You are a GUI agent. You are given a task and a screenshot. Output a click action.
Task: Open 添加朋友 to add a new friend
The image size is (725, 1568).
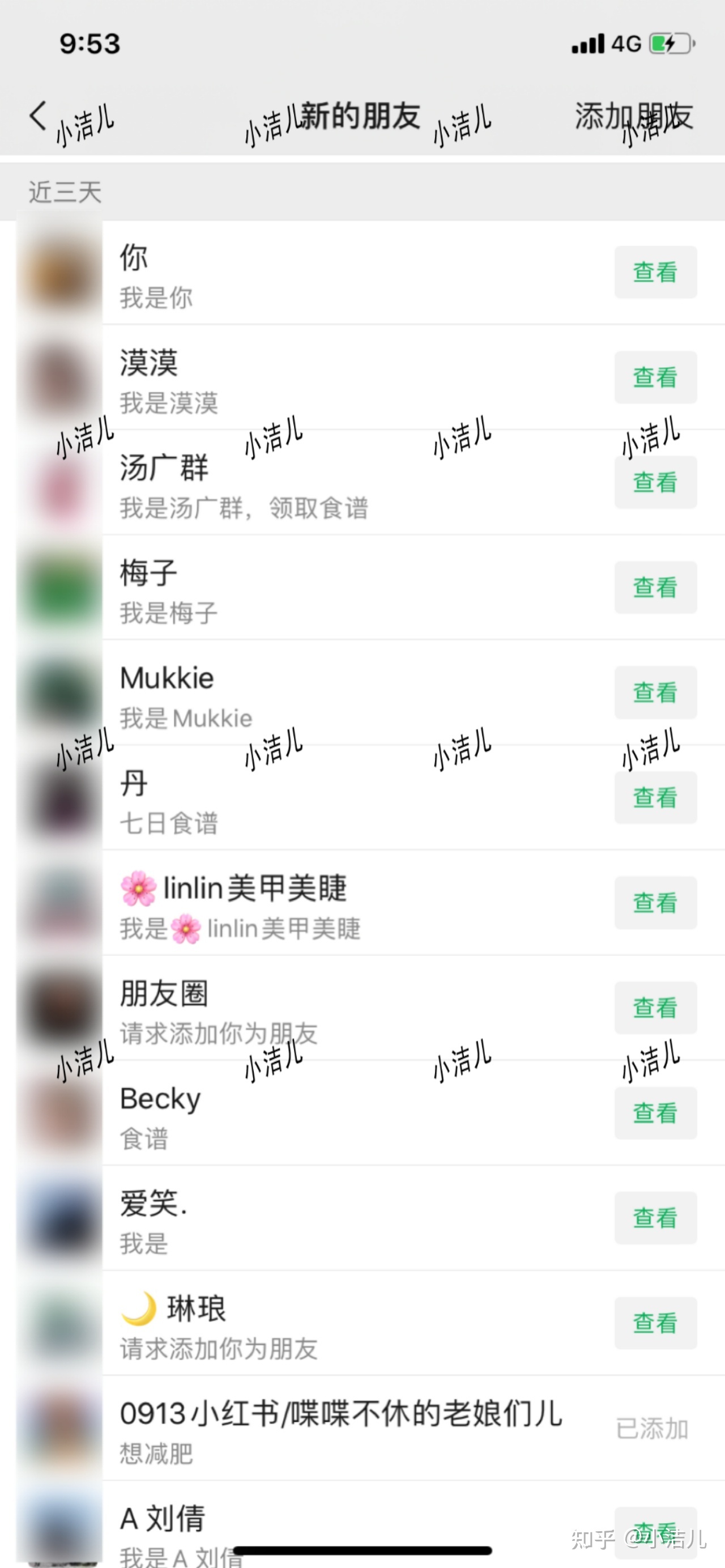point(633,117)
